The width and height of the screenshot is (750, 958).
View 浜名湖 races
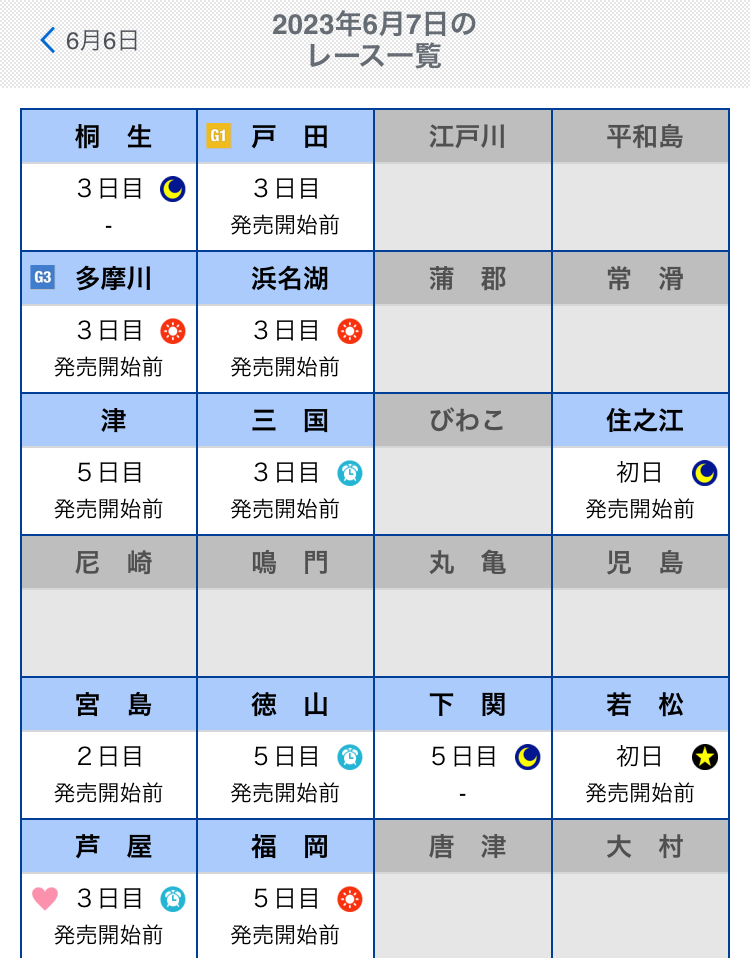[x=286, y=323]
